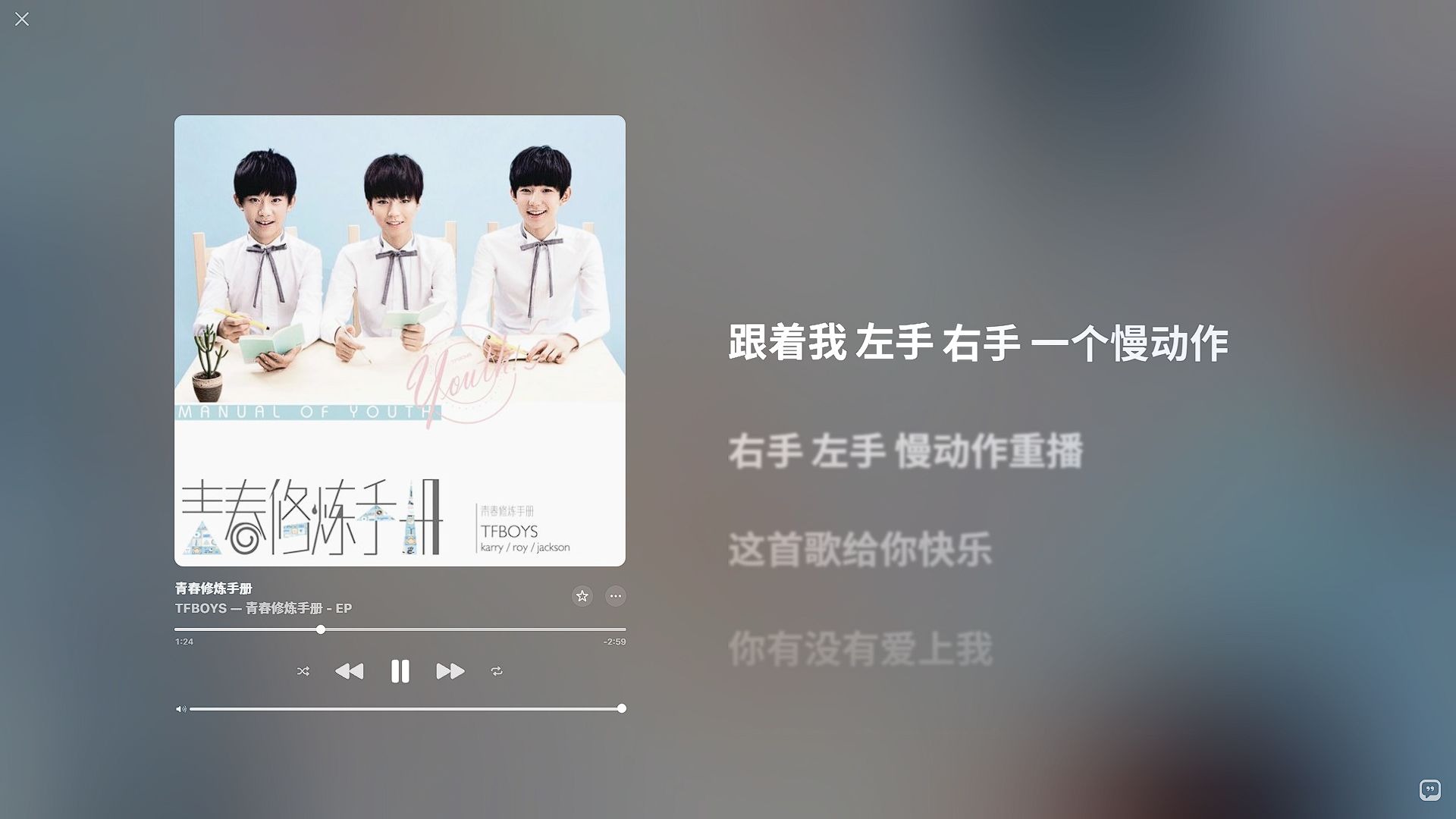Skip to next track
1456x819 pixels.
click(450, 671)
